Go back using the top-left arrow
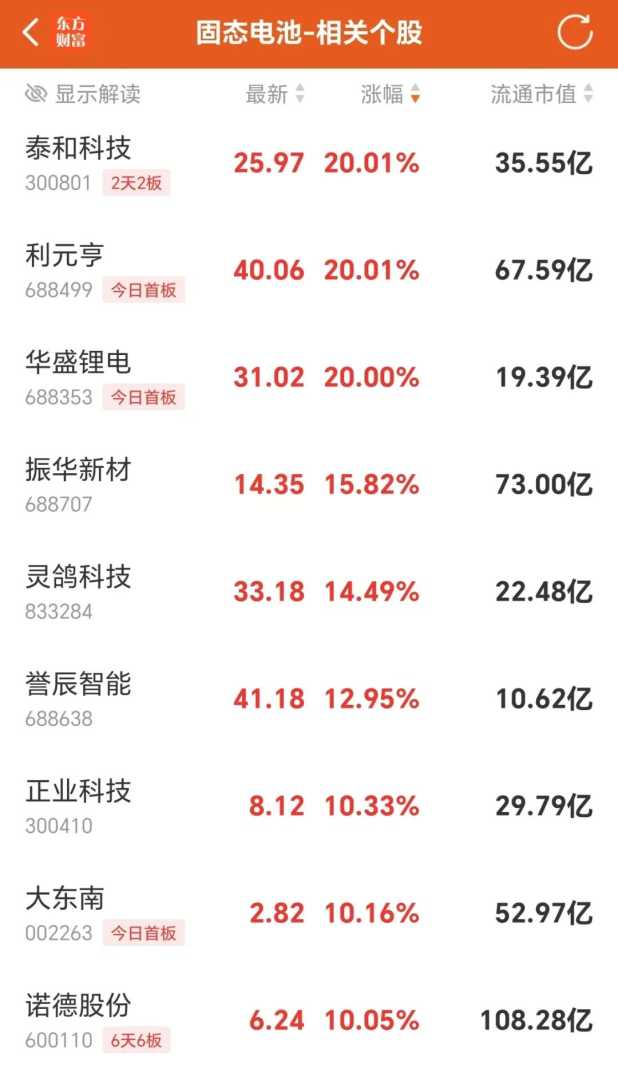This screenshot has width=618, height=1080. pos(32,33)
